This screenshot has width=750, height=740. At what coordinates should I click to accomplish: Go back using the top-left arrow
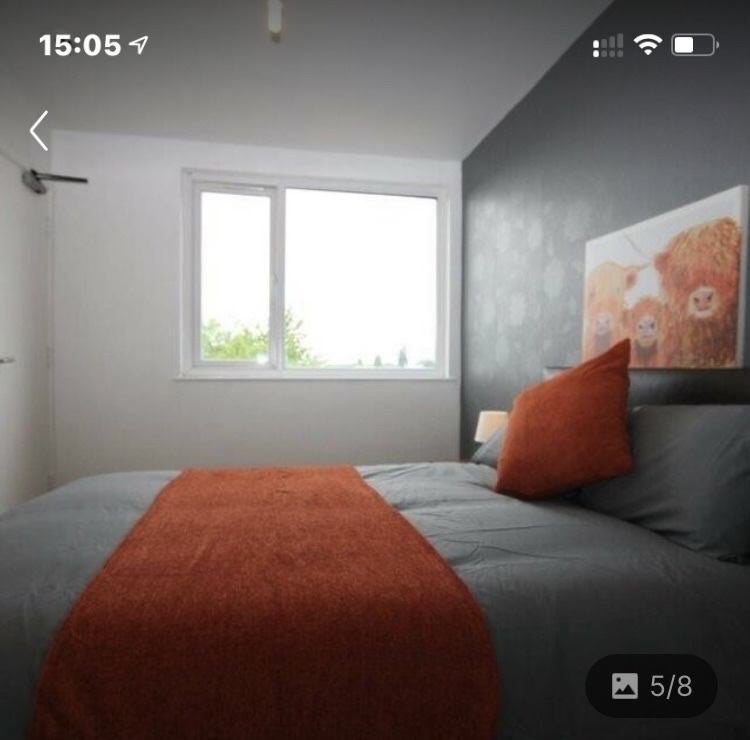click(x=39, y=131)
